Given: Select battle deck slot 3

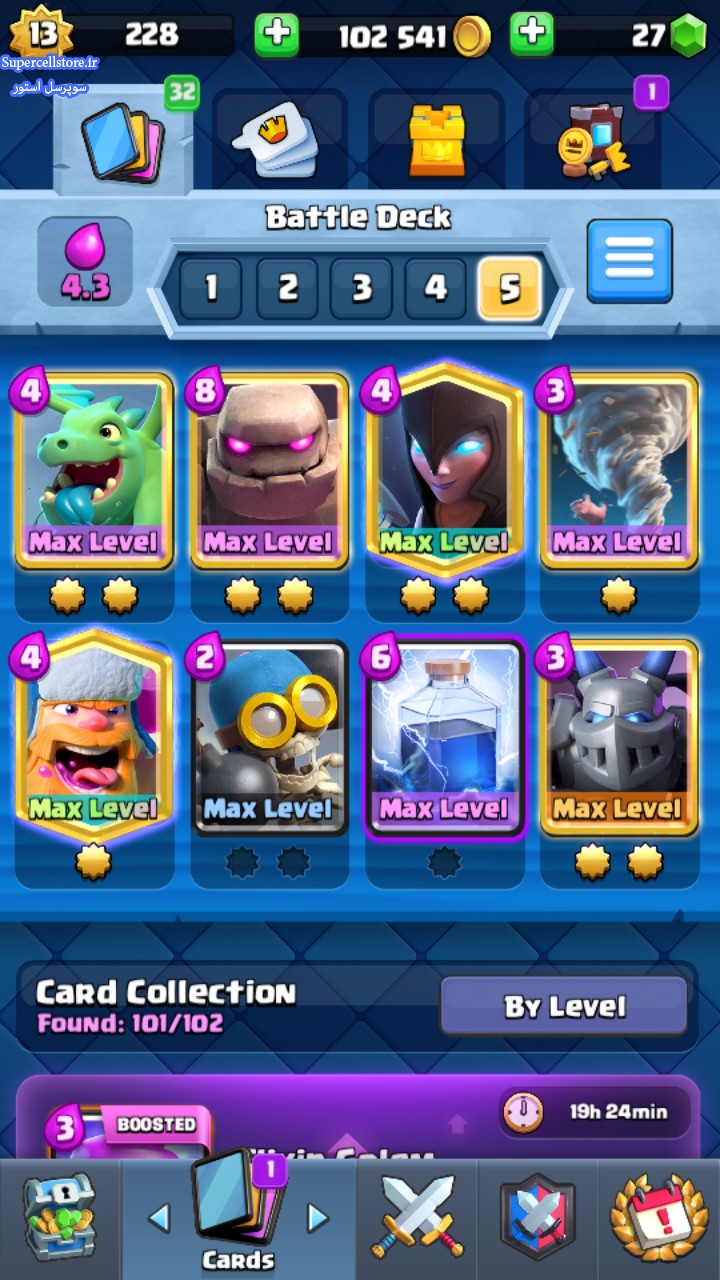Looking at the screenshot, I should point(361,289).
